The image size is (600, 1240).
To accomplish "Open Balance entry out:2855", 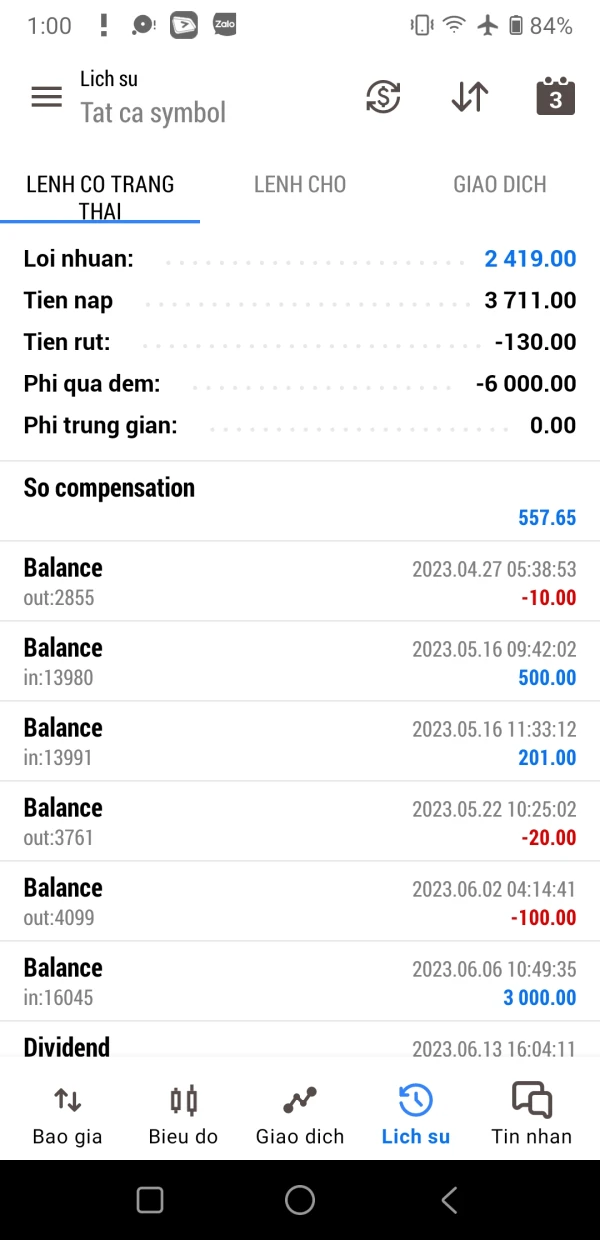I will pyautogui.click(x=300, y=582).
